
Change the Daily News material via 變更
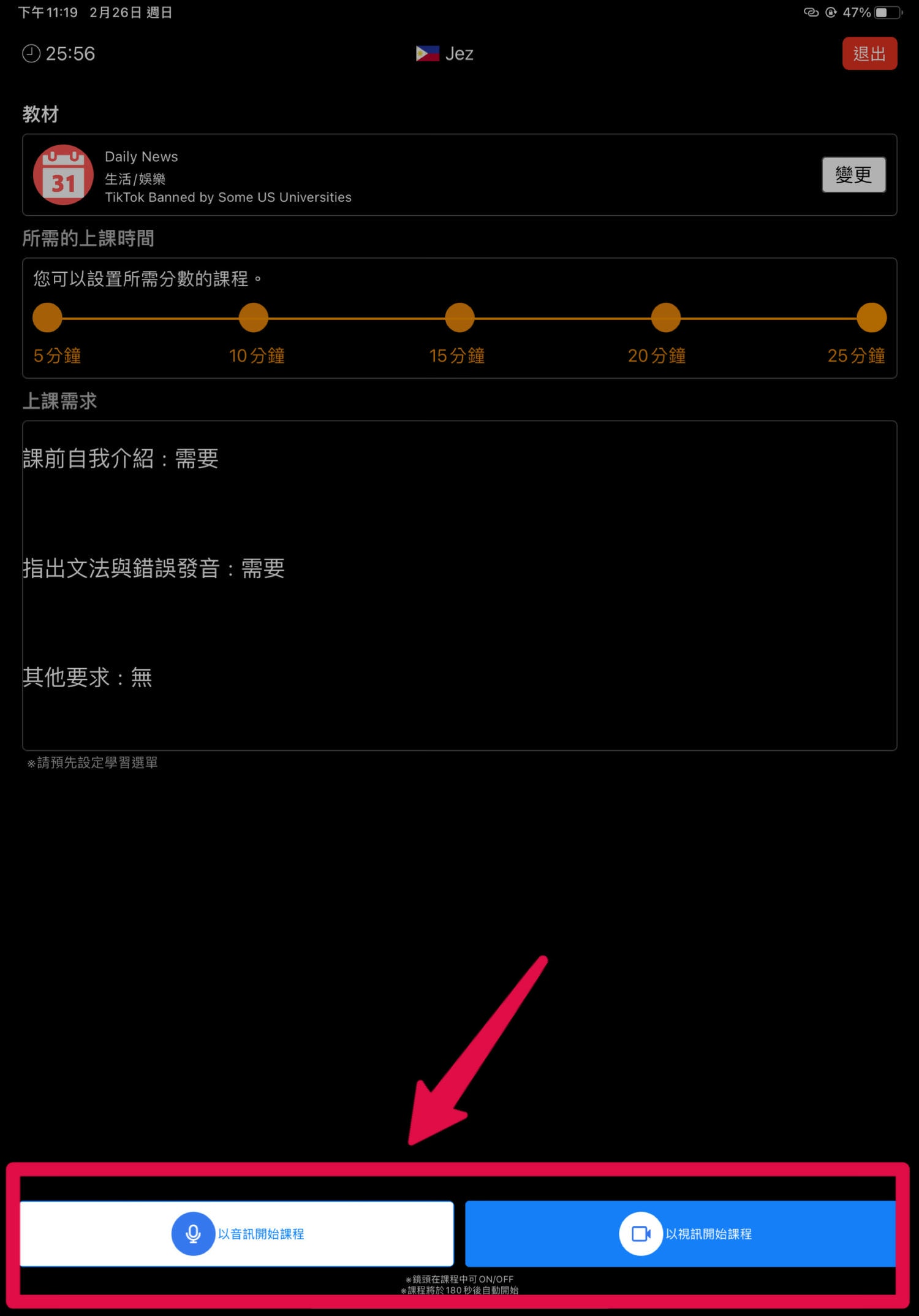tap(853, 175)
